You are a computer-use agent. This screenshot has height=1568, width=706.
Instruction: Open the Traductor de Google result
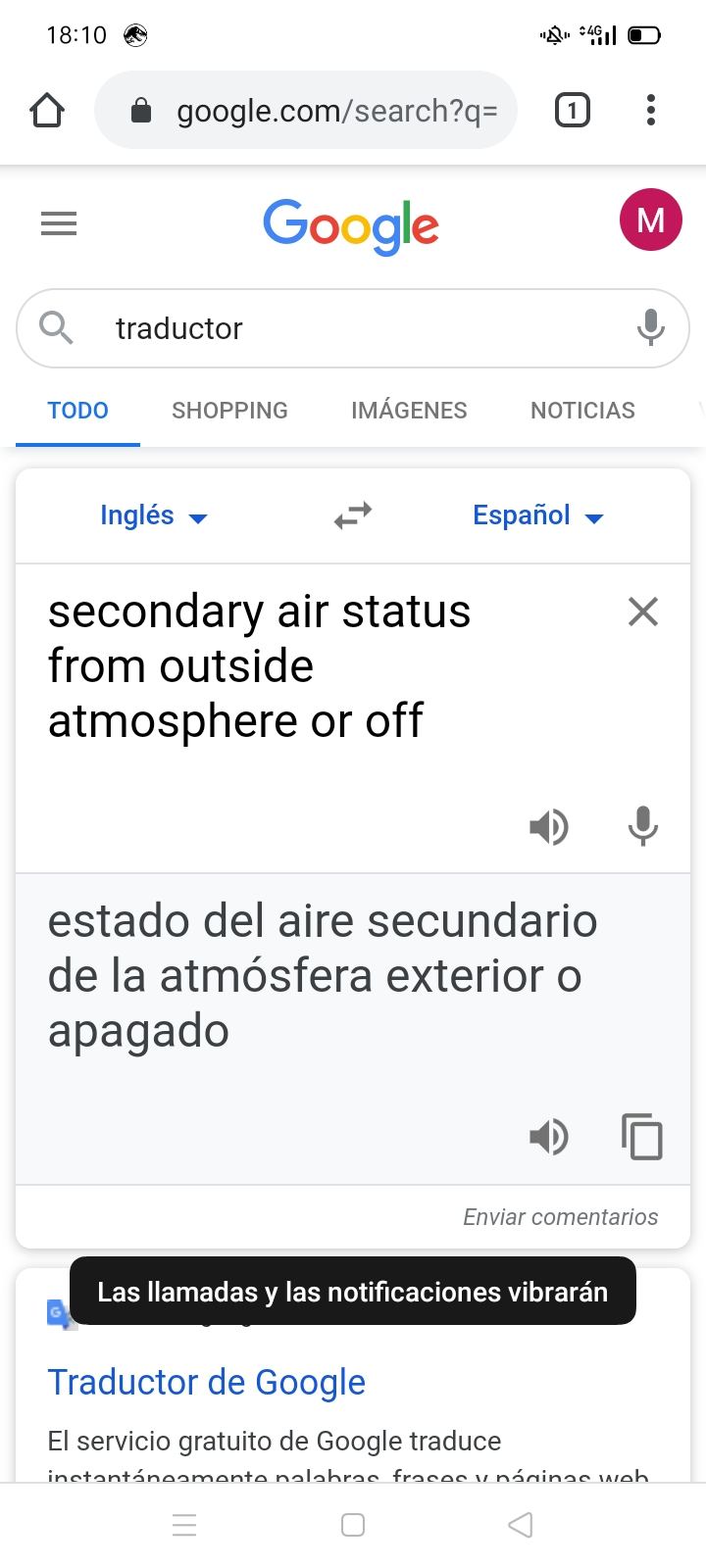pos(207,1382)
